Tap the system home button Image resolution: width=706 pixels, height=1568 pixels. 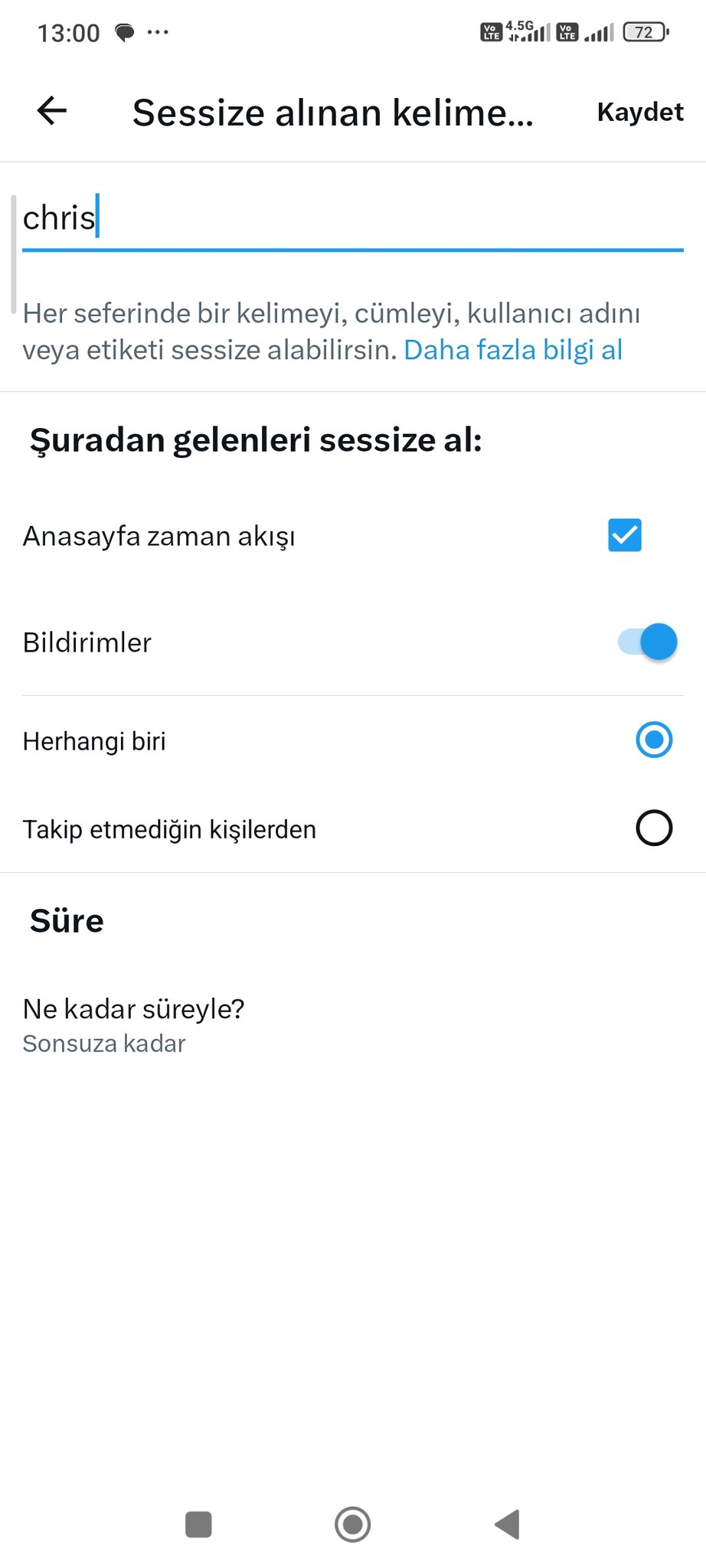(x=352, y=1524)
